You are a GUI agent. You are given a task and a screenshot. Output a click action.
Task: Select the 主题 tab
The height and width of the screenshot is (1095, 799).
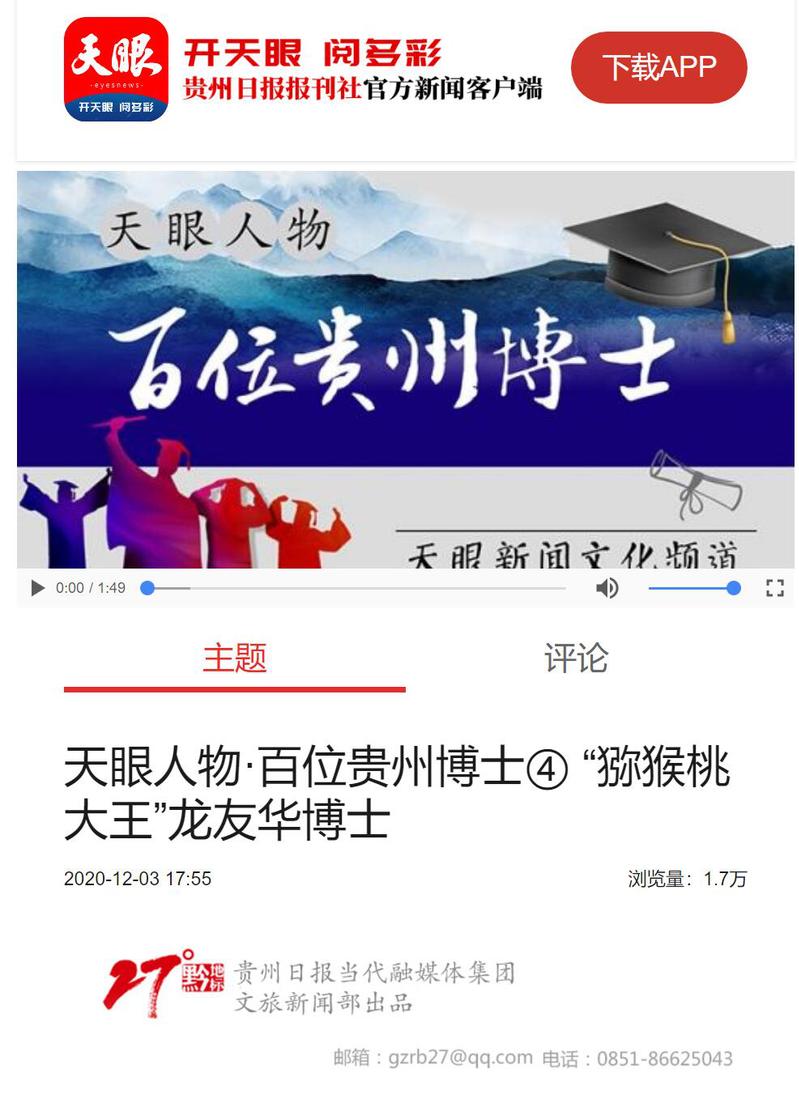click(235, 658)
